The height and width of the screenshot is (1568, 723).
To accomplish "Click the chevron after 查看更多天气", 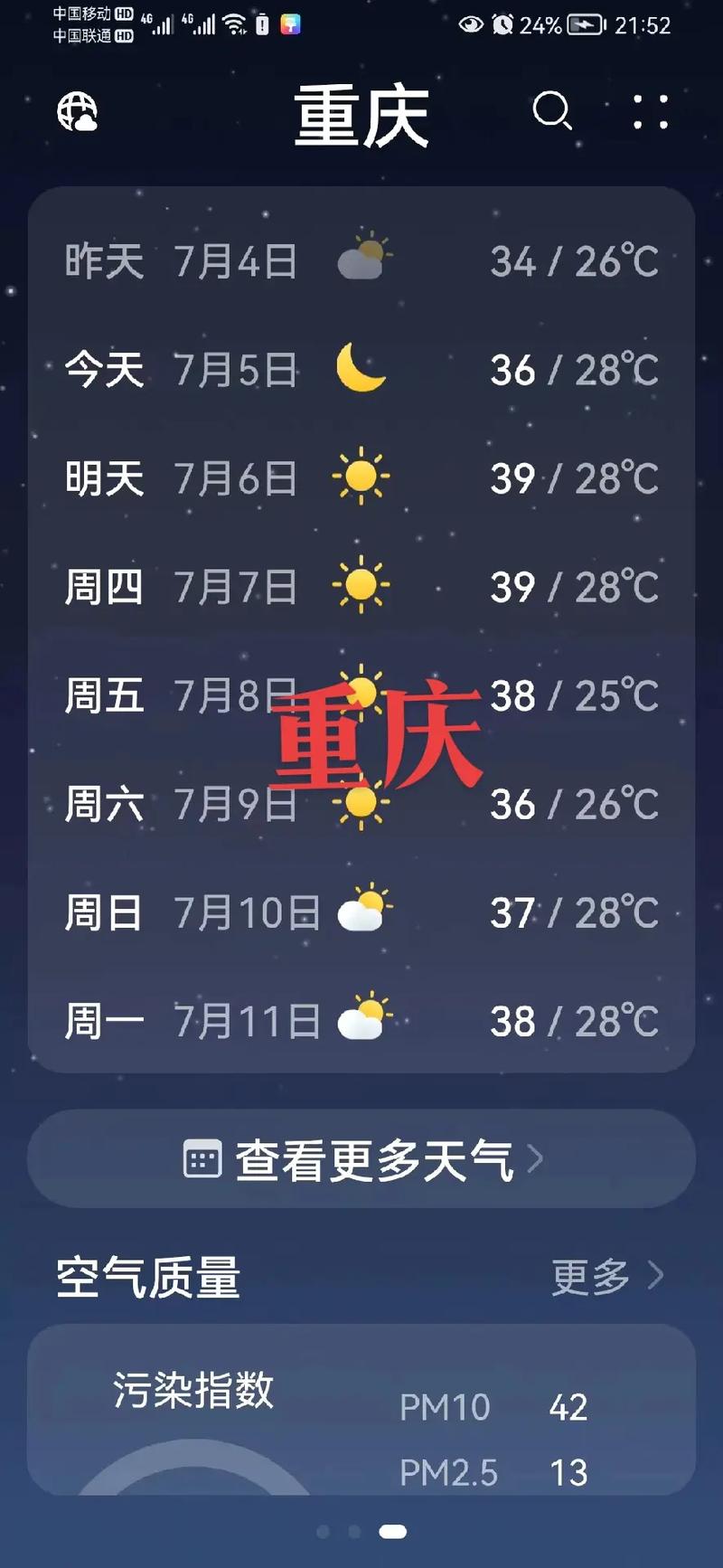I will (x=537, y=1158).
